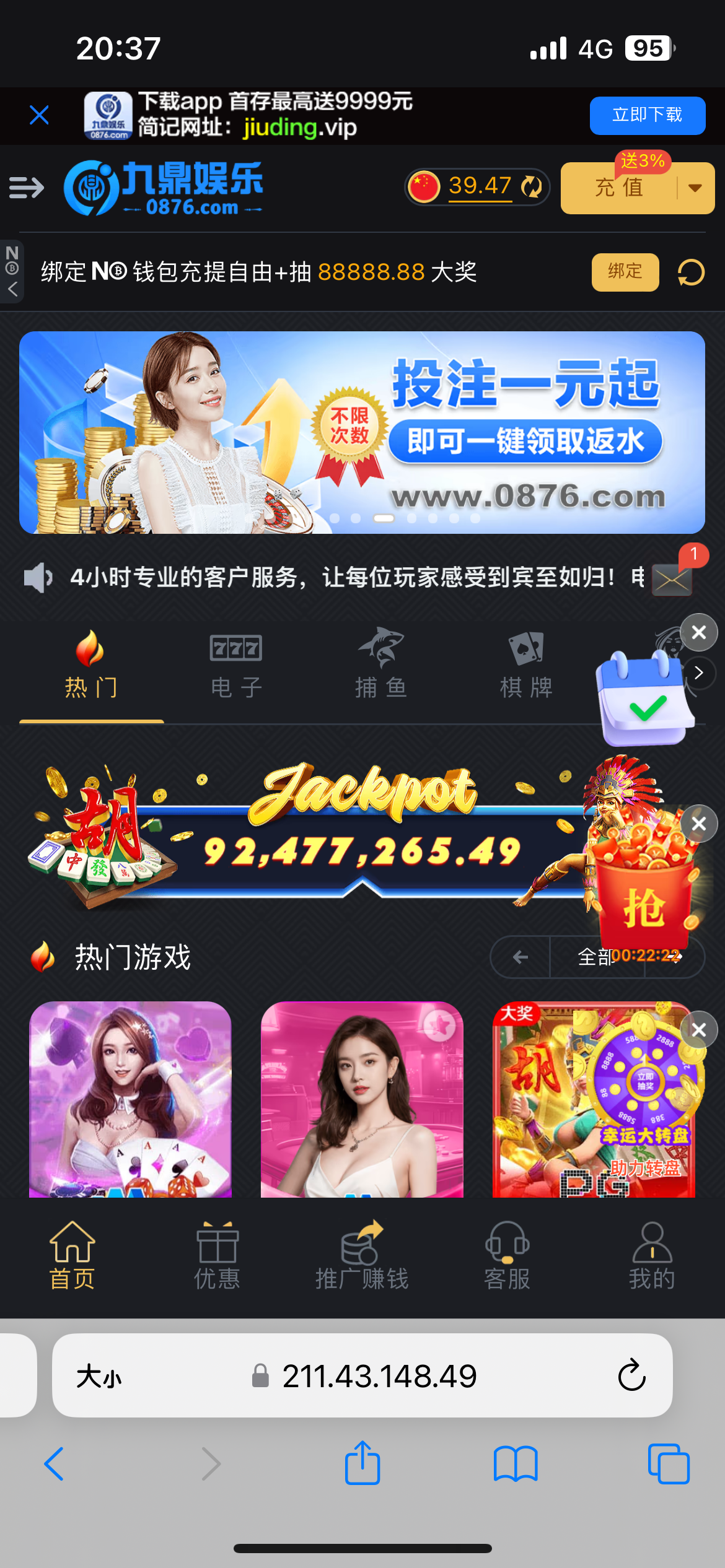Open the side drawer menu
This screenshot has height=1568, width=725.
click(x=27, y=187)
